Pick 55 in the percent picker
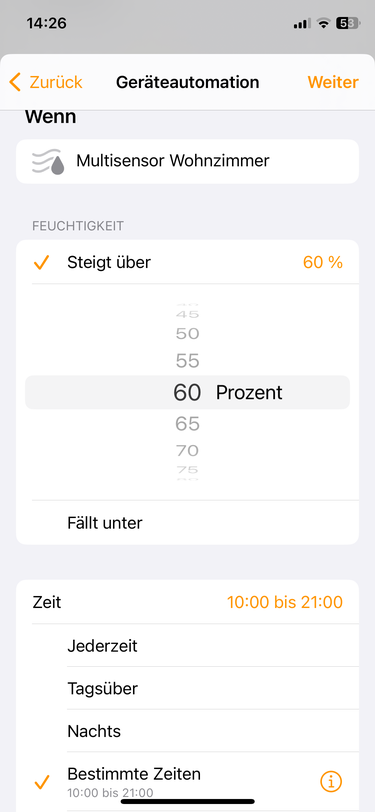 [x=187, y=360]
